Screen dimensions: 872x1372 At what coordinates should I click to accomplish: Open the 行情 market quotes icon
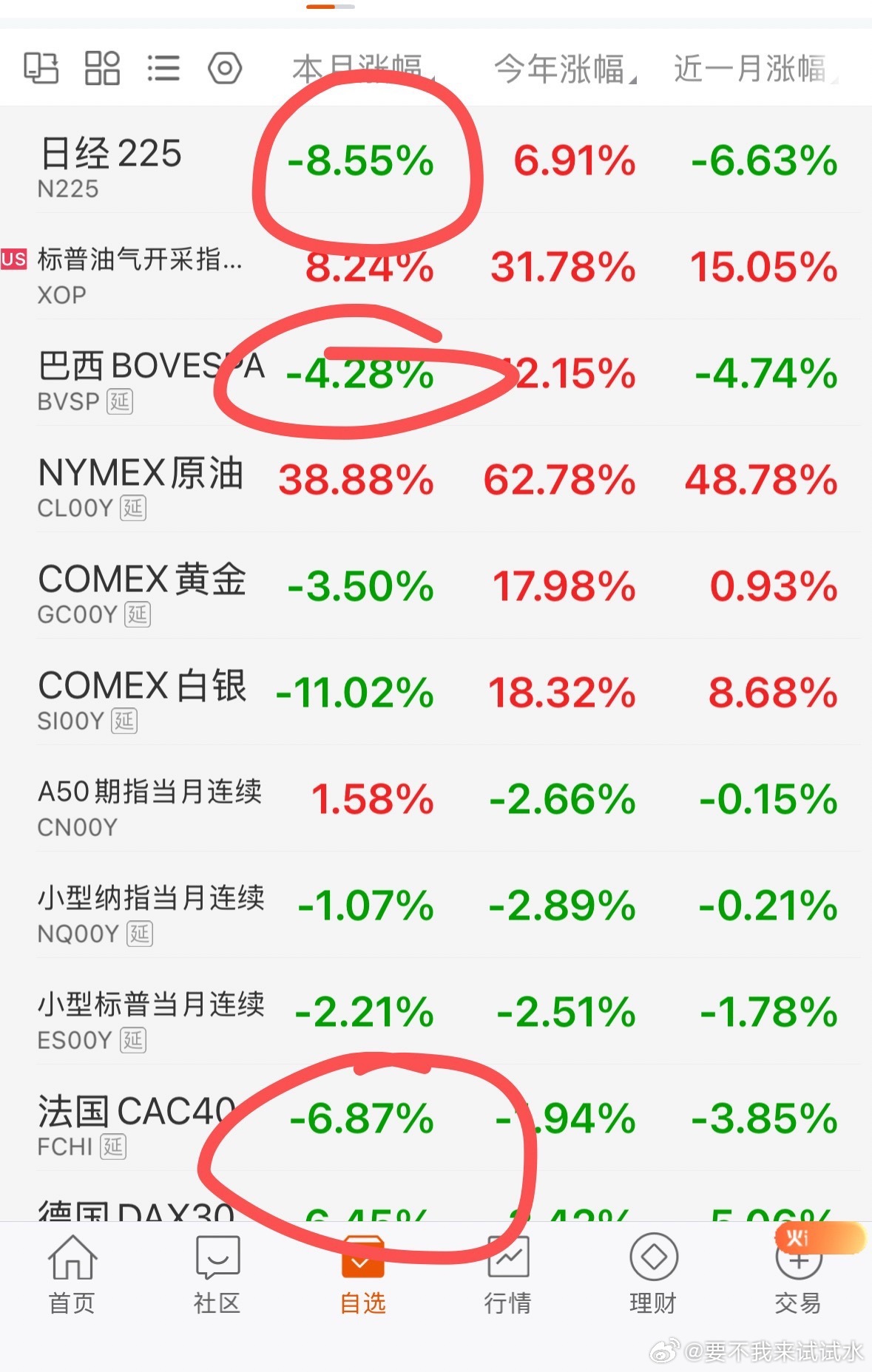[508, 1275]
